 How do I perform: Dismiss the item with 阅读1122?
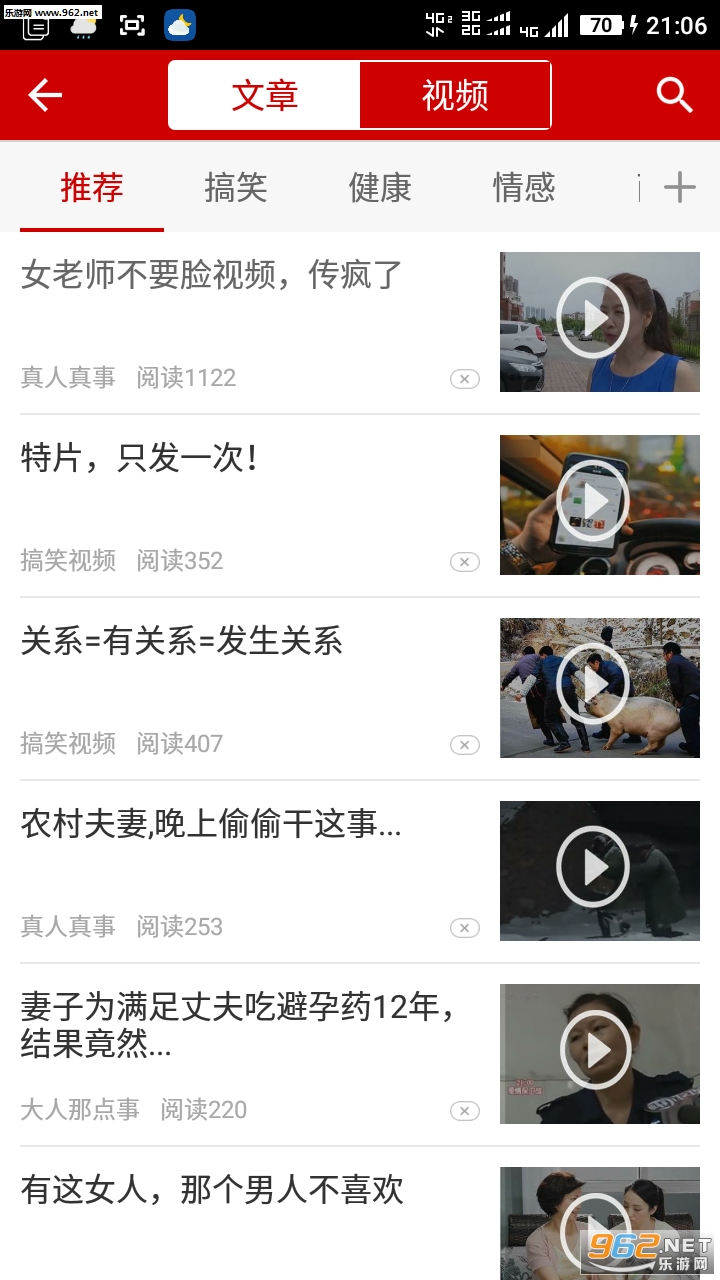pyautogui.click(x=464, y=379)
